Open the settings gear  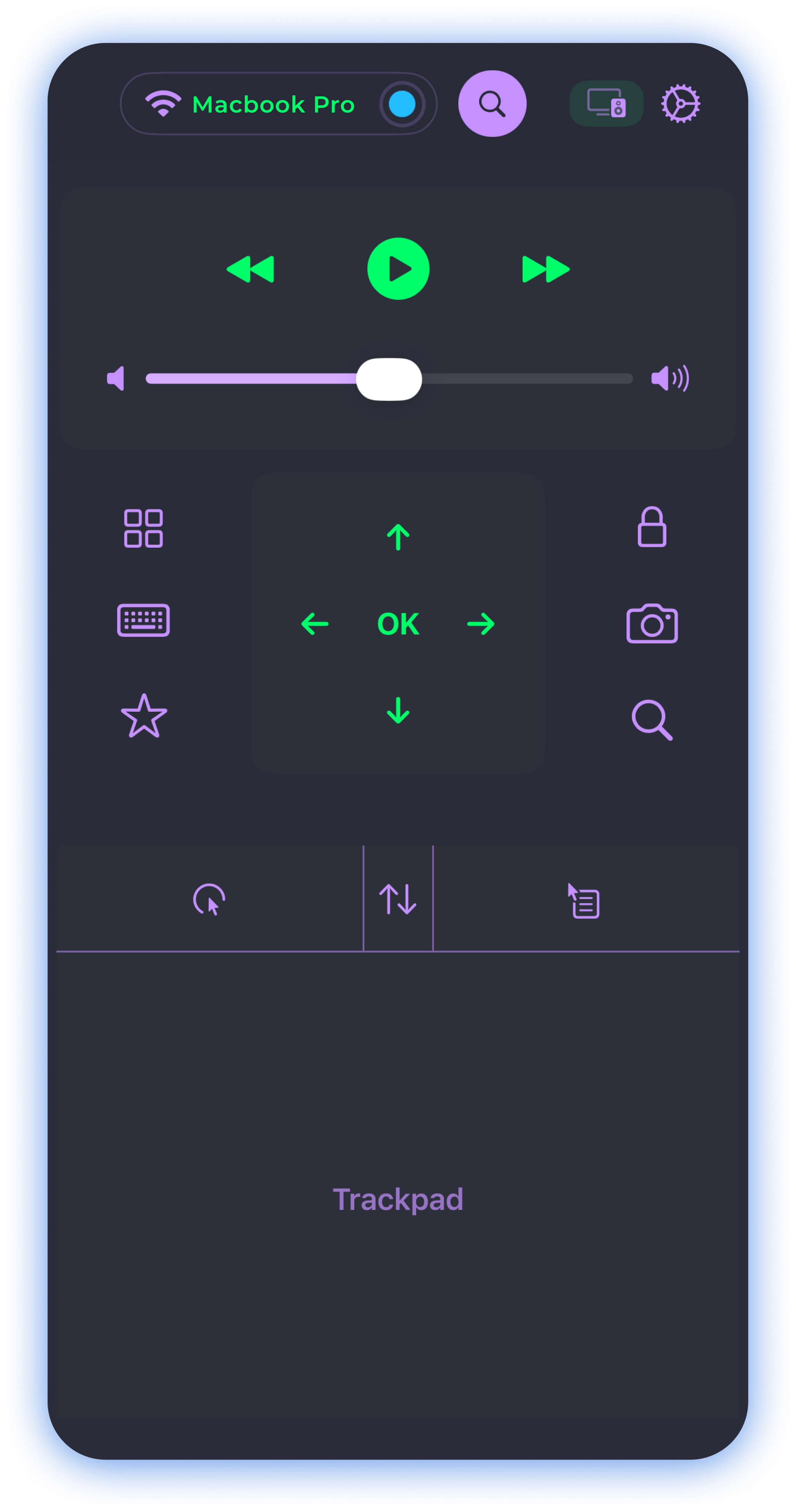pyautogui.click(x=681, y=103)
